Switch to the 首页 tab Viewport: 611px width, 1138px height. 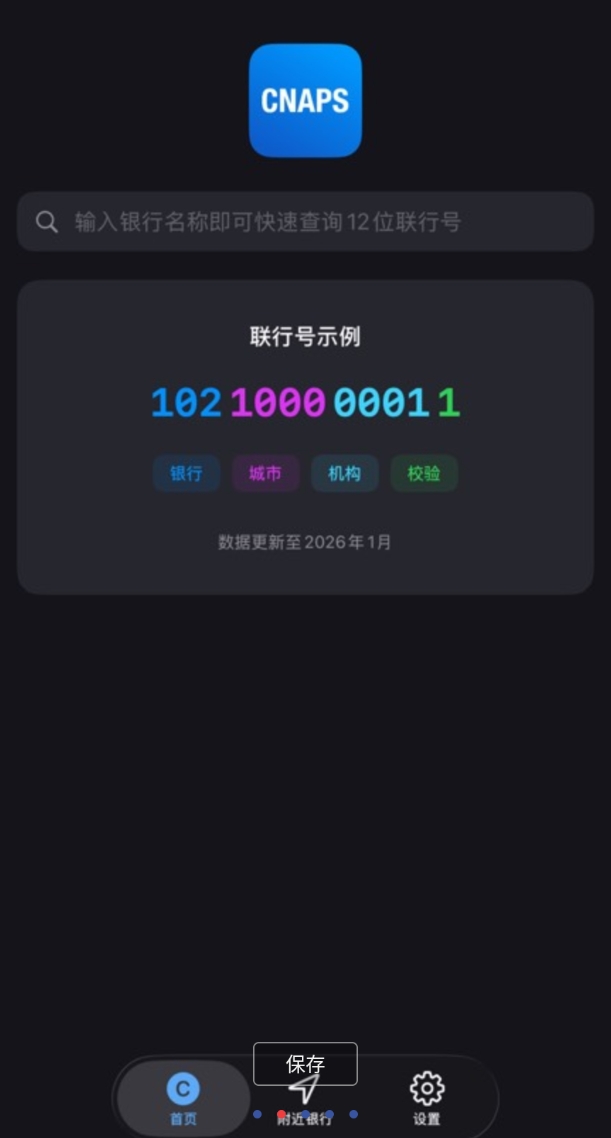click(183, 1098)
